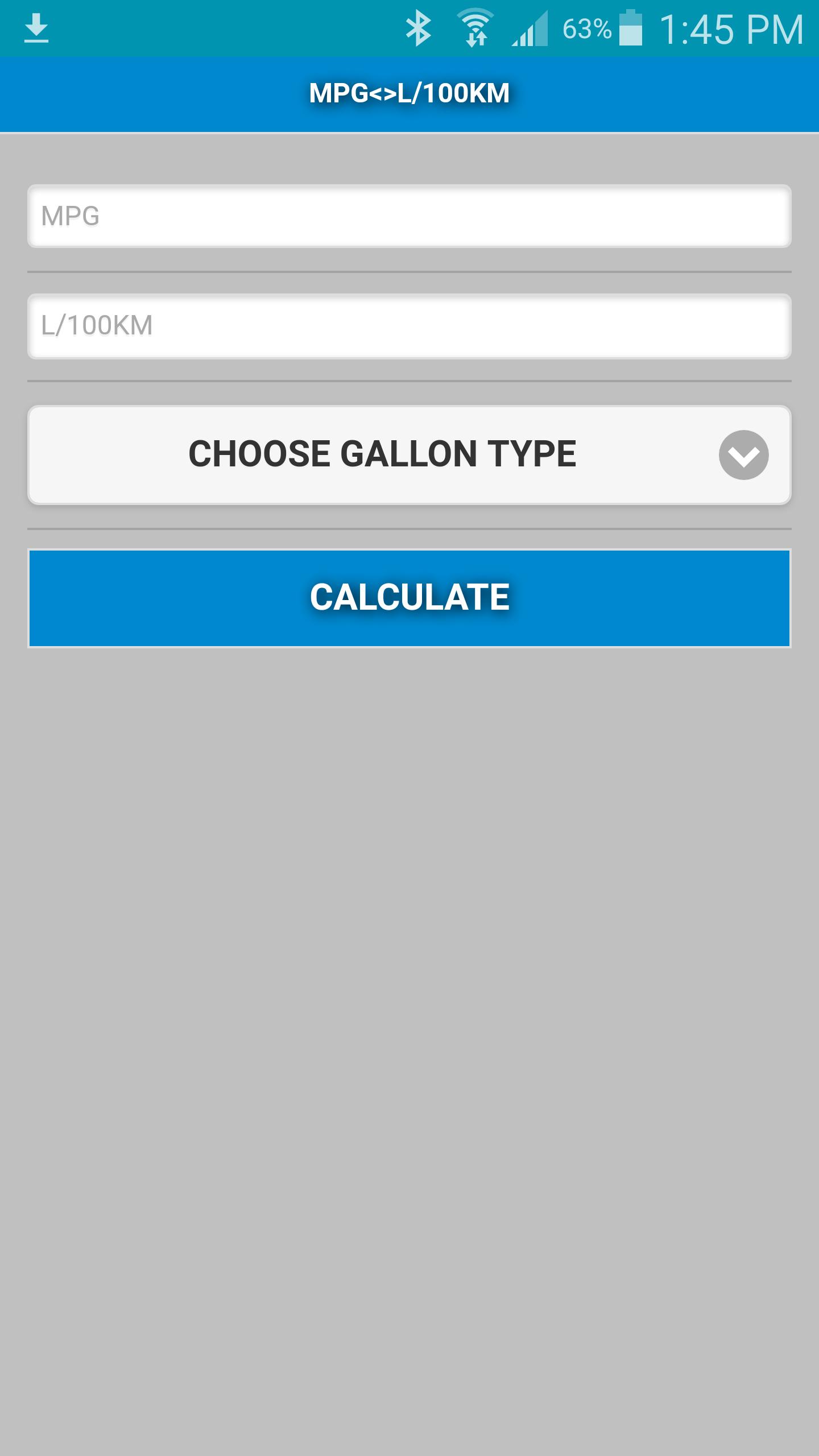Tap inside the MPG input field
This screenshot has height=1456, width=819.
point(409,216)
